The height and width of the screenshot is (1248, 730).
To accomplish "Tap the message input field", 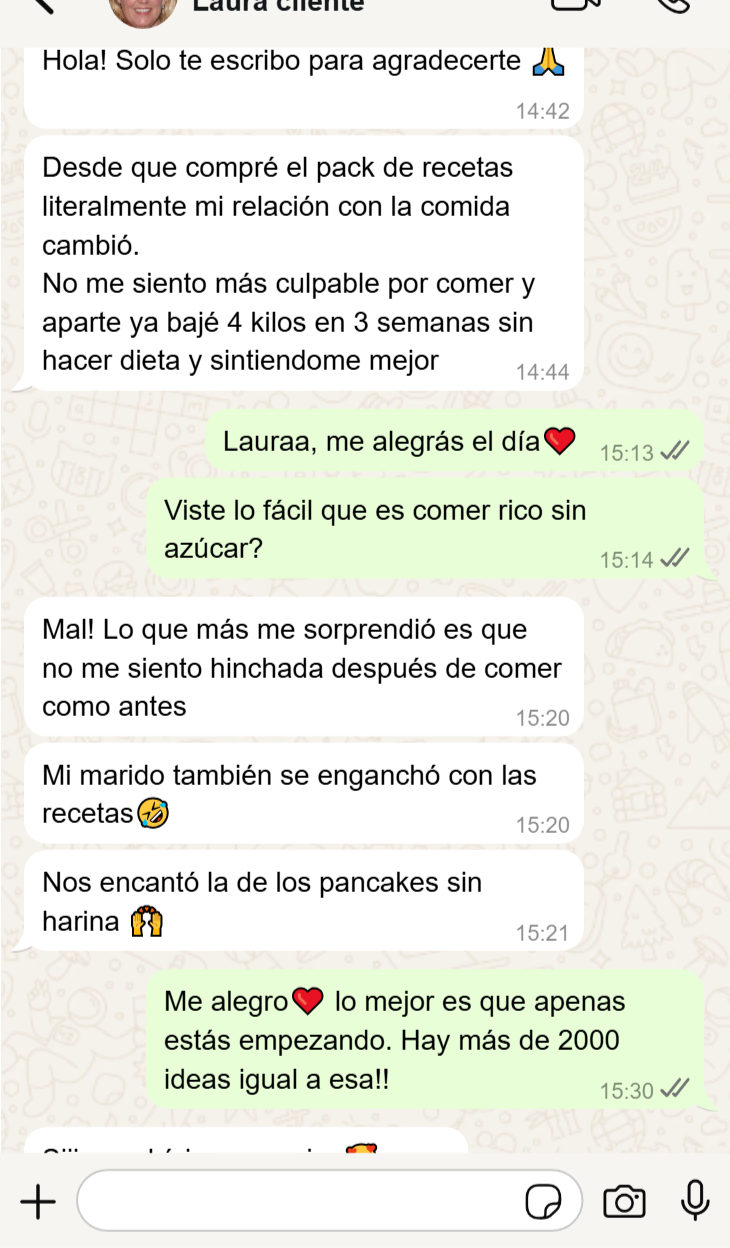I will (300, 1201).
